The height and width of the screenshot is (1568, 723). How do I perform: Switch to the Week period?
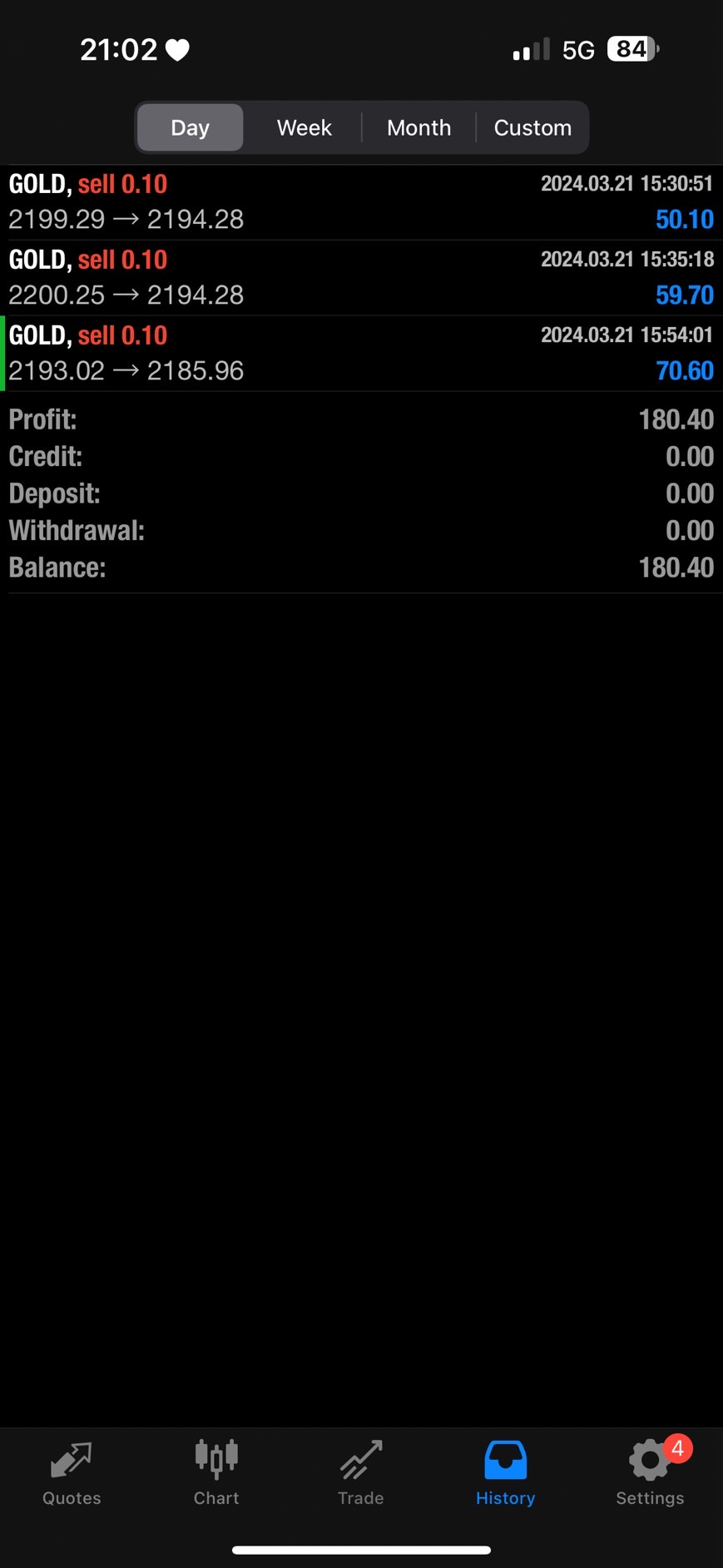coord(305,127)
